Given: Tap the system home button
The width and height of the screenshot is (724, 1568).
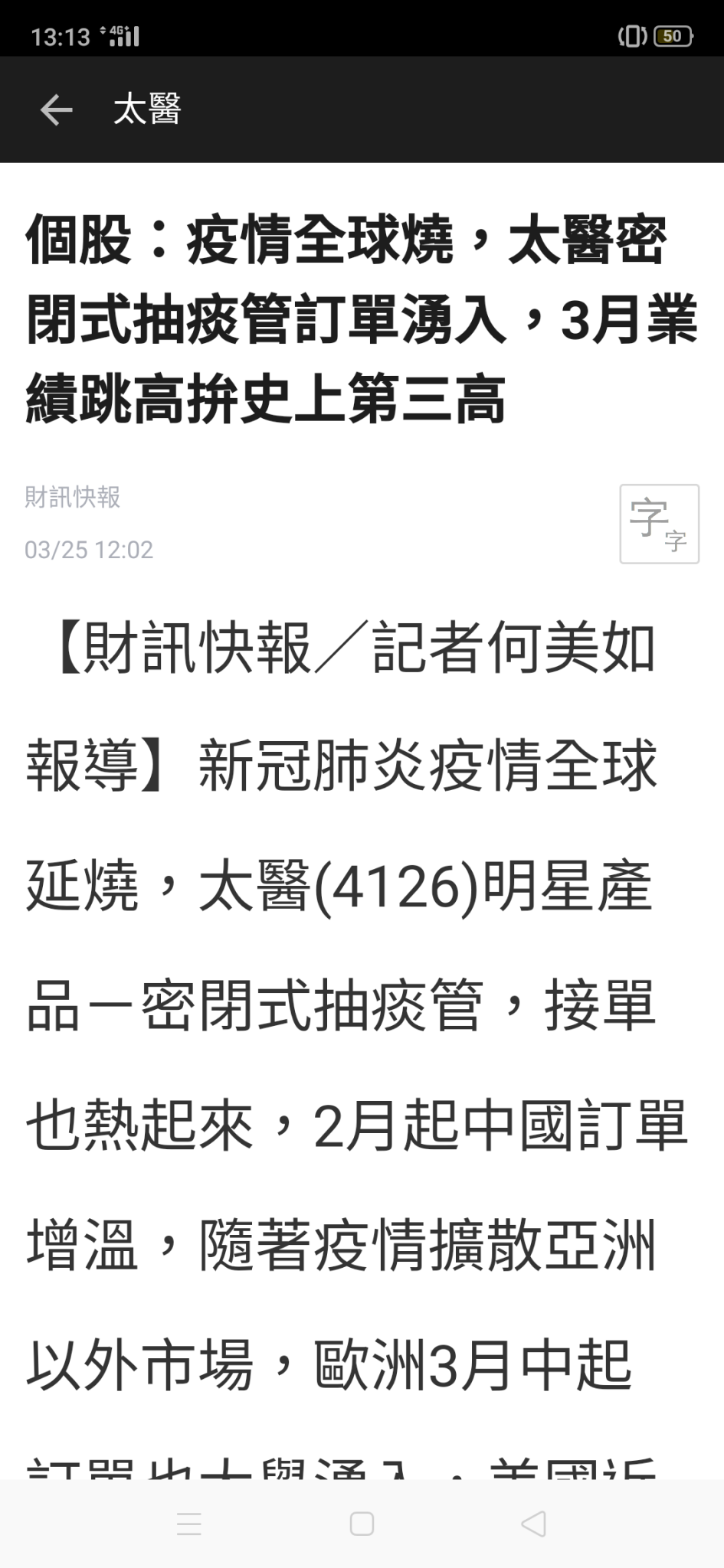Looking at the screenshot, I should (x=362, y=1524).
